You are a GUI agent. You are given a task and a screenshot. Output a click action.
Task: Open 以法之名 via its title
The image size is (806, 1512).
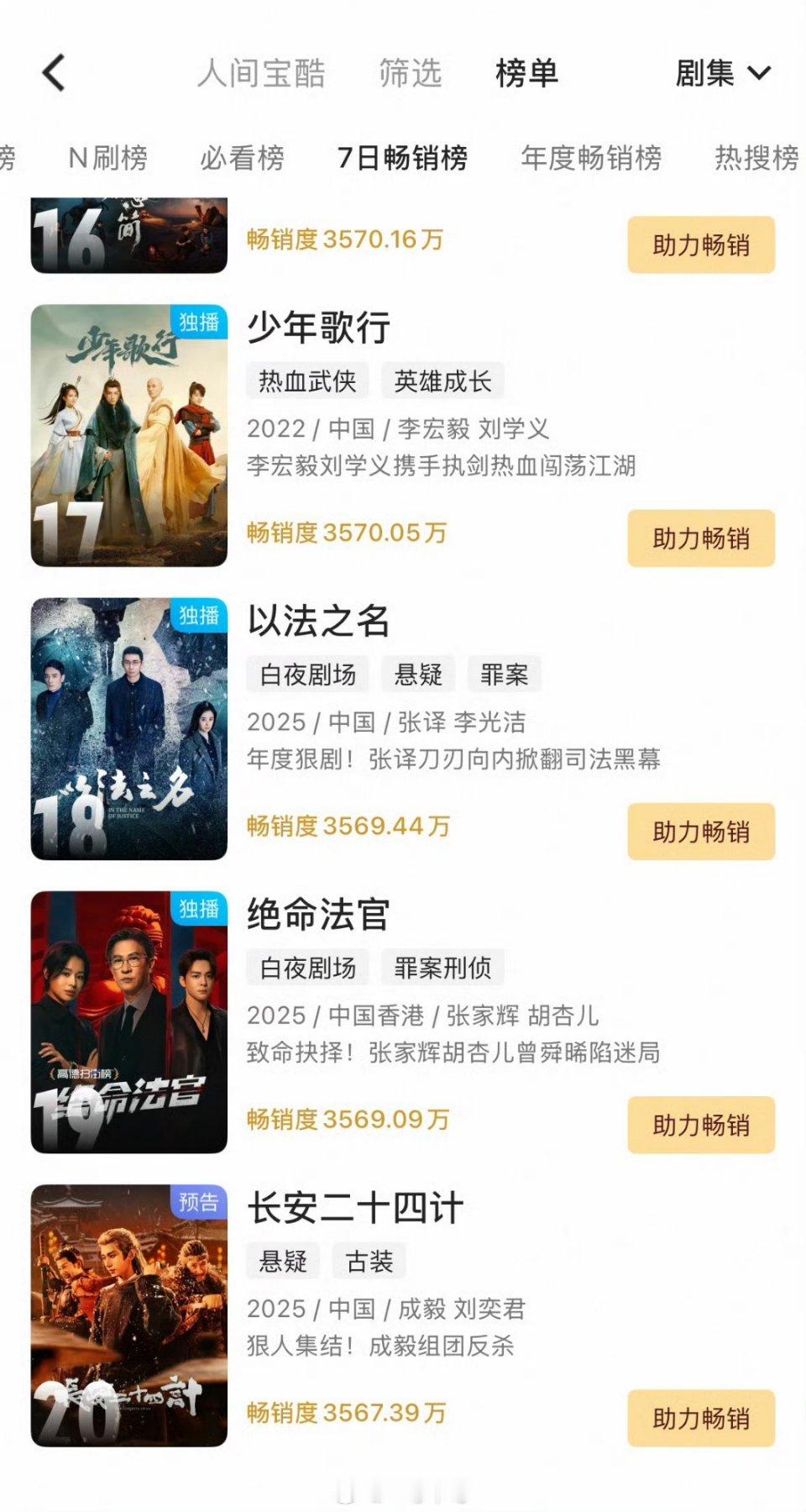coord(317,622)
